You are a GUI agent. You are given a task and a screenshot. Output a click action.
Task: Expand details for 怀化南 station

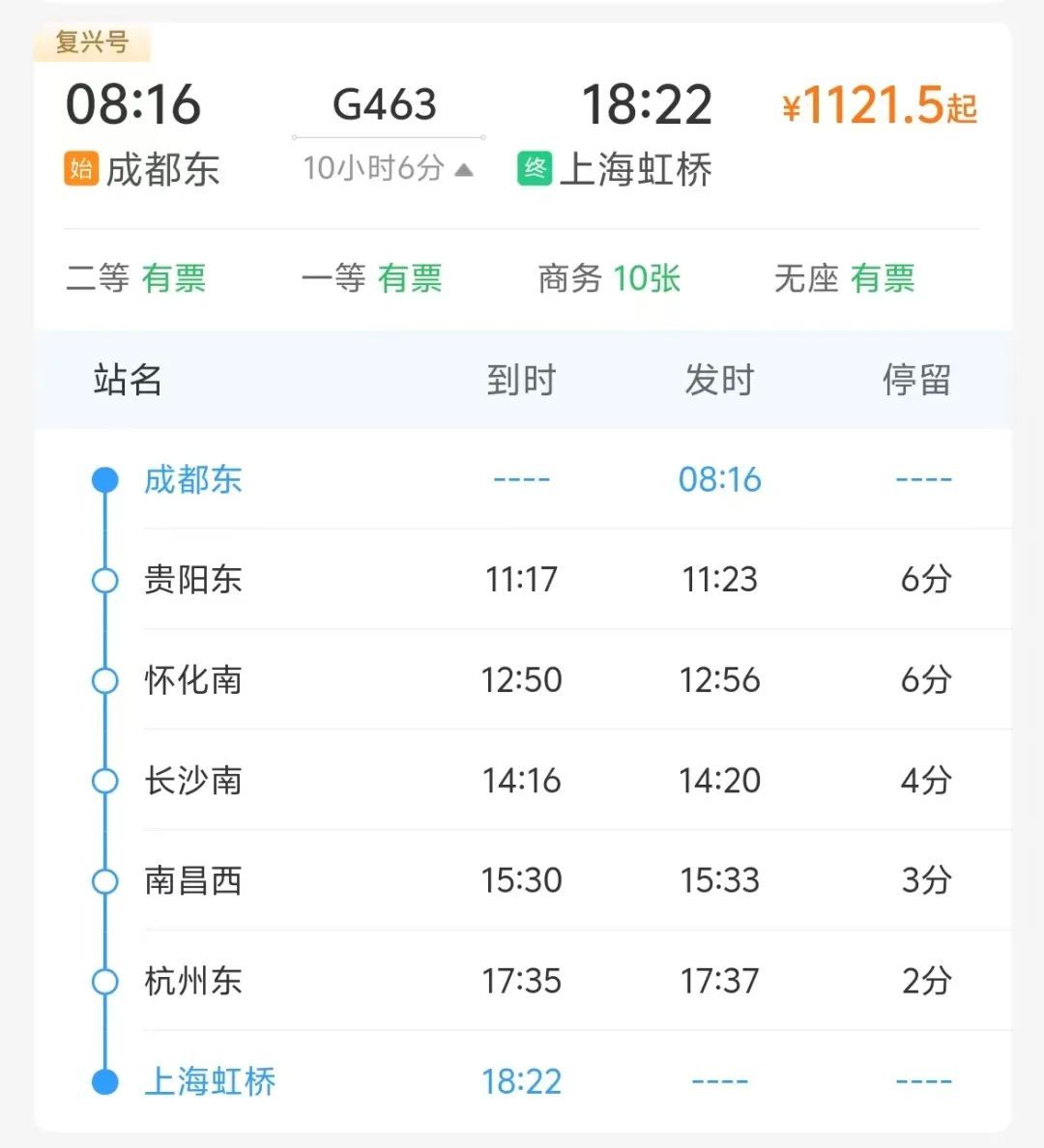pos(192,680)
